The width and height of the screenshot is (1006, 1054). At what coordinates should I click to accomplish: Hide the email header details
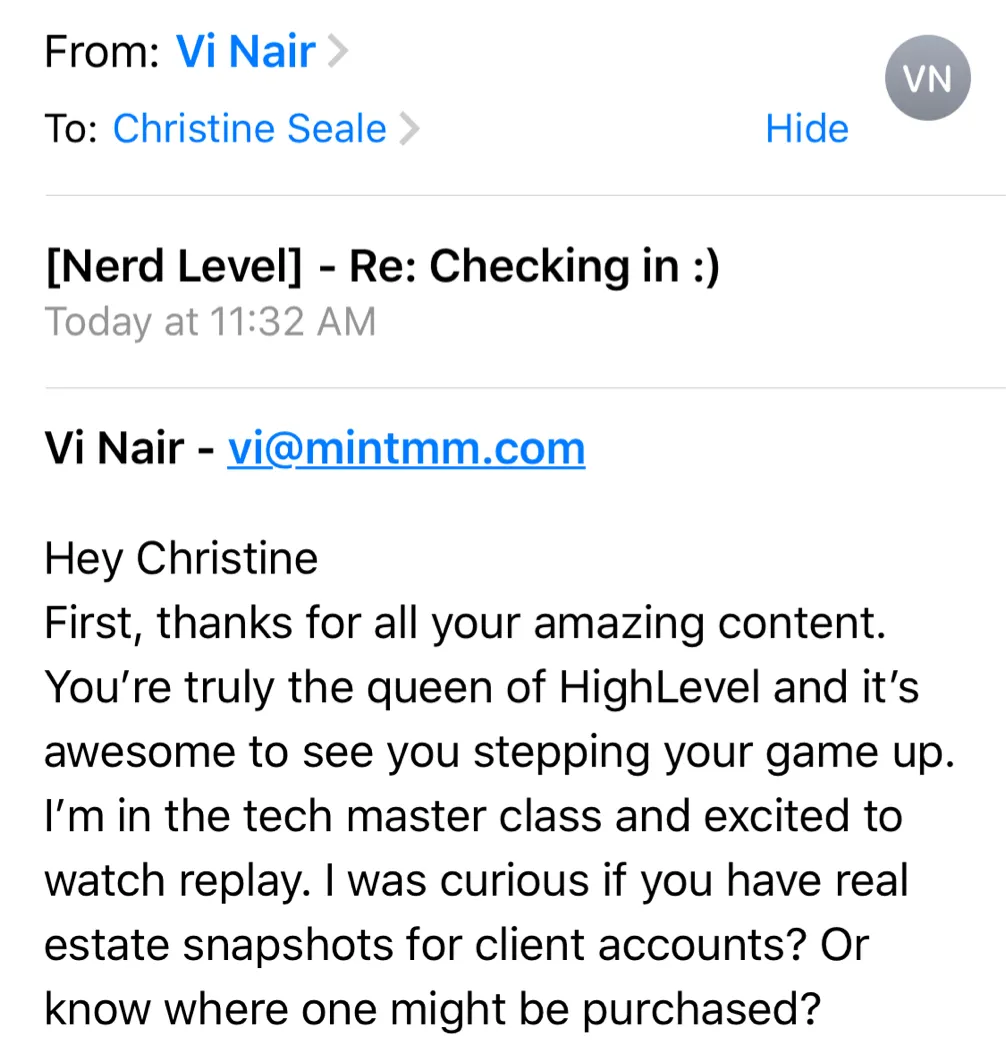pos(806,129)
